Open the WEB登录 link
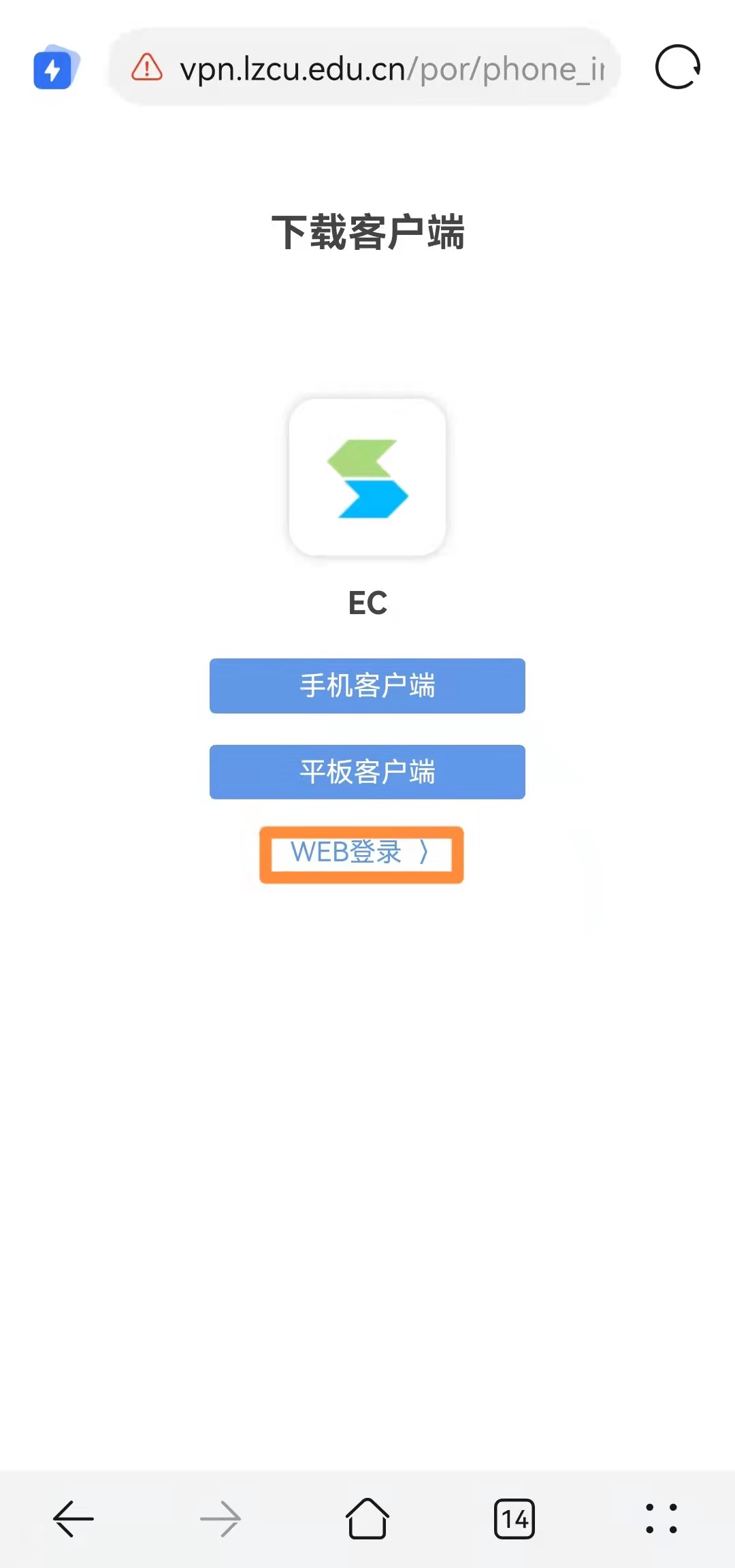735x1568 pixels. [361, 852]
